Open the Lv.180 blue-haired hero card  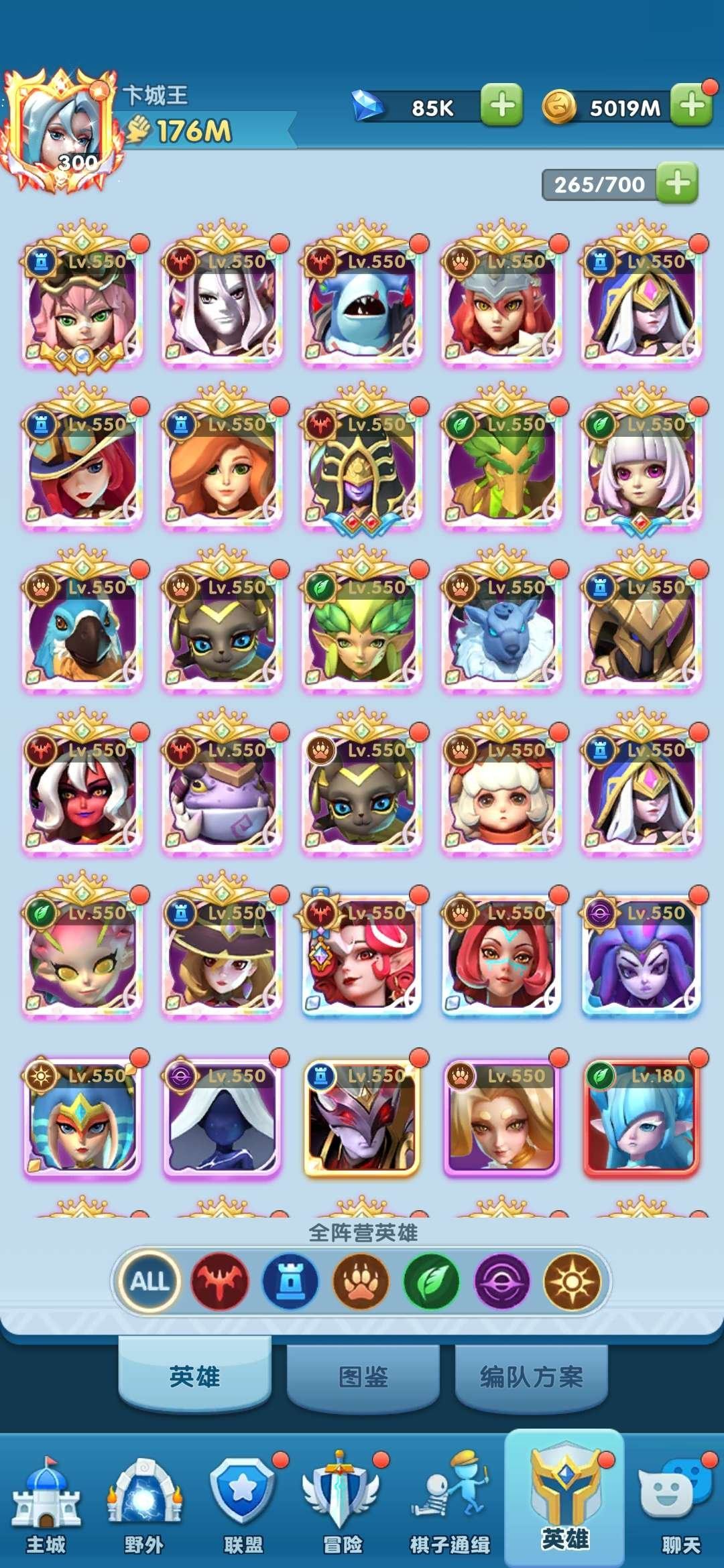pyautogui.click(x=642, y=1118)
